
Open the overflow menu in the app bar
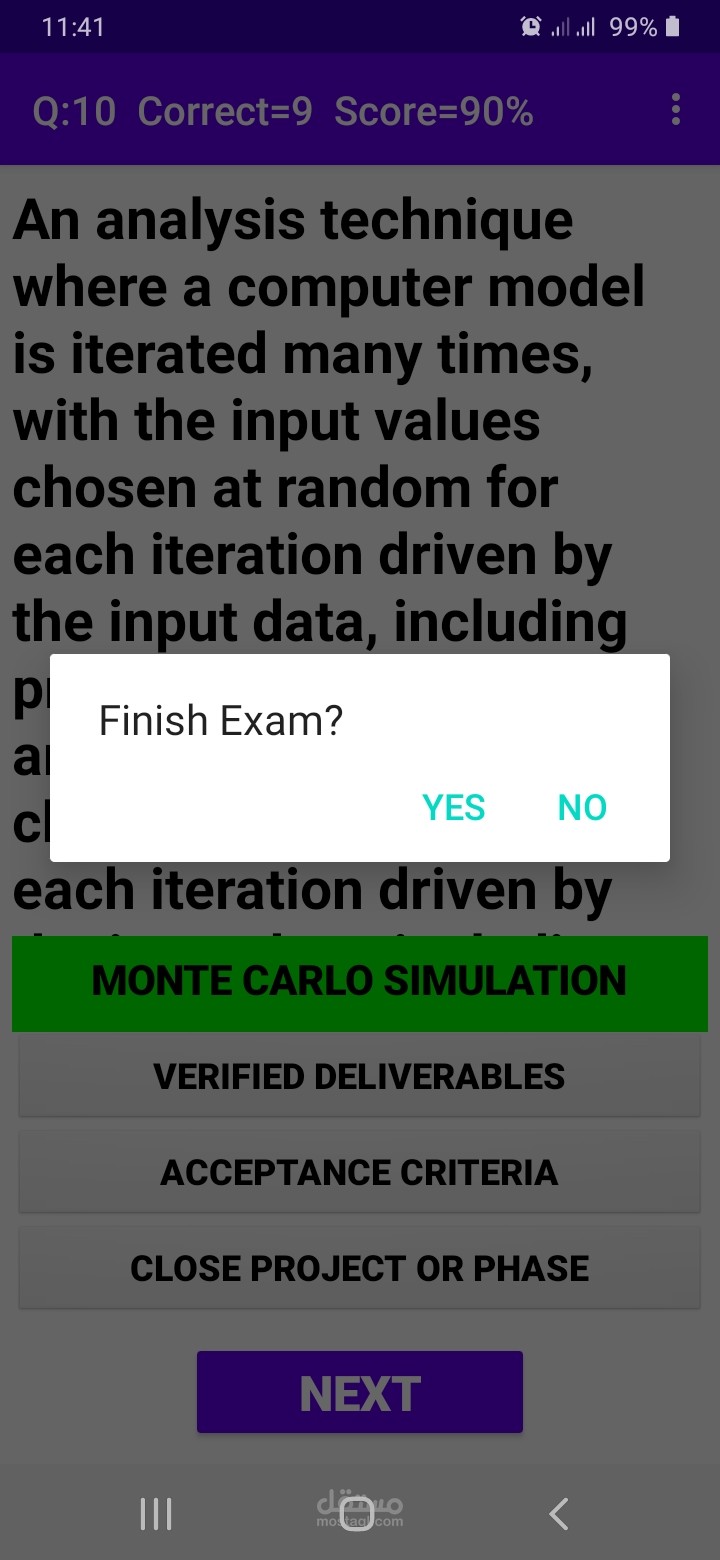676,110
